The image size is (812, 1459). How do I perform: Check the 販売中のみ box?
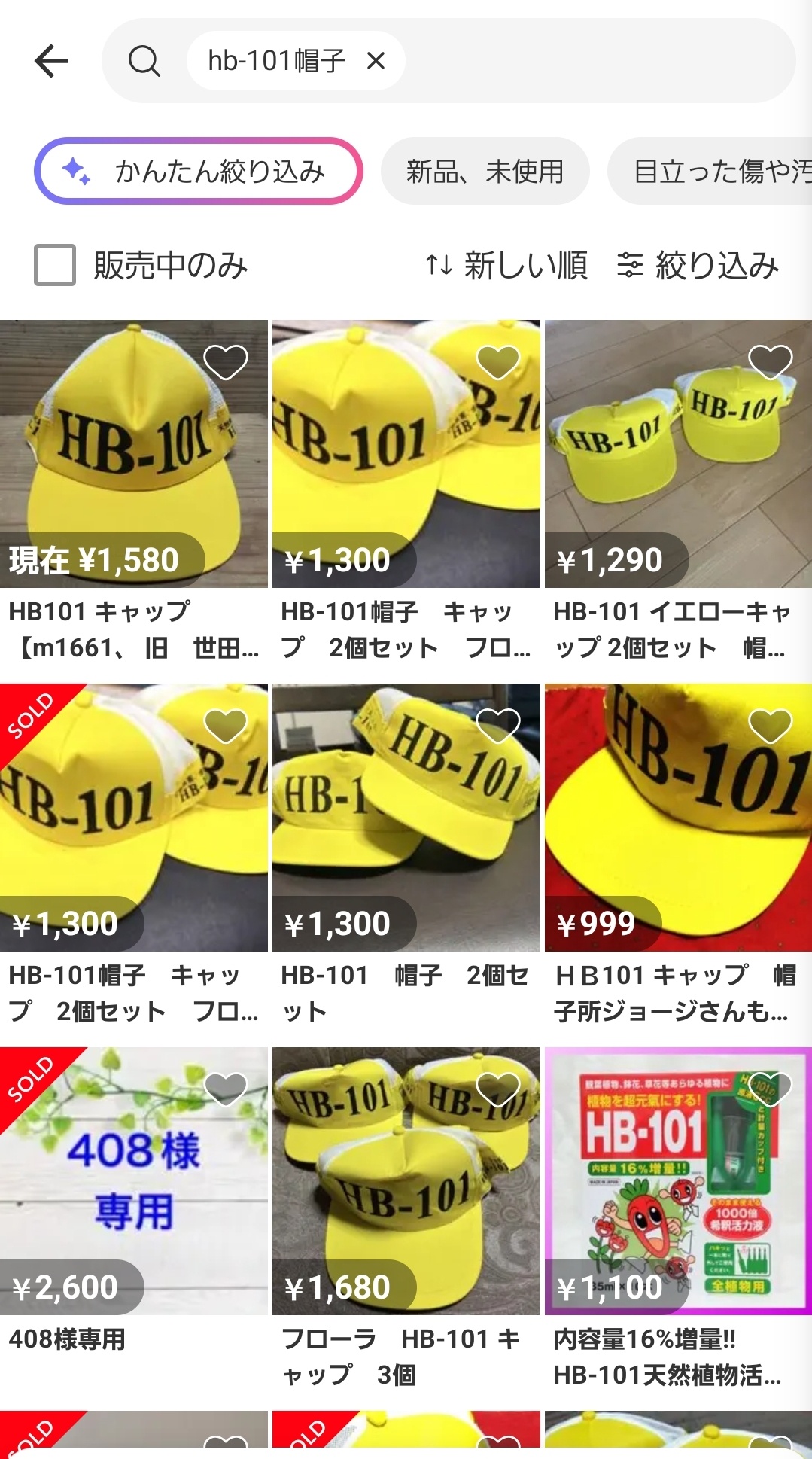tap(55, 265)
